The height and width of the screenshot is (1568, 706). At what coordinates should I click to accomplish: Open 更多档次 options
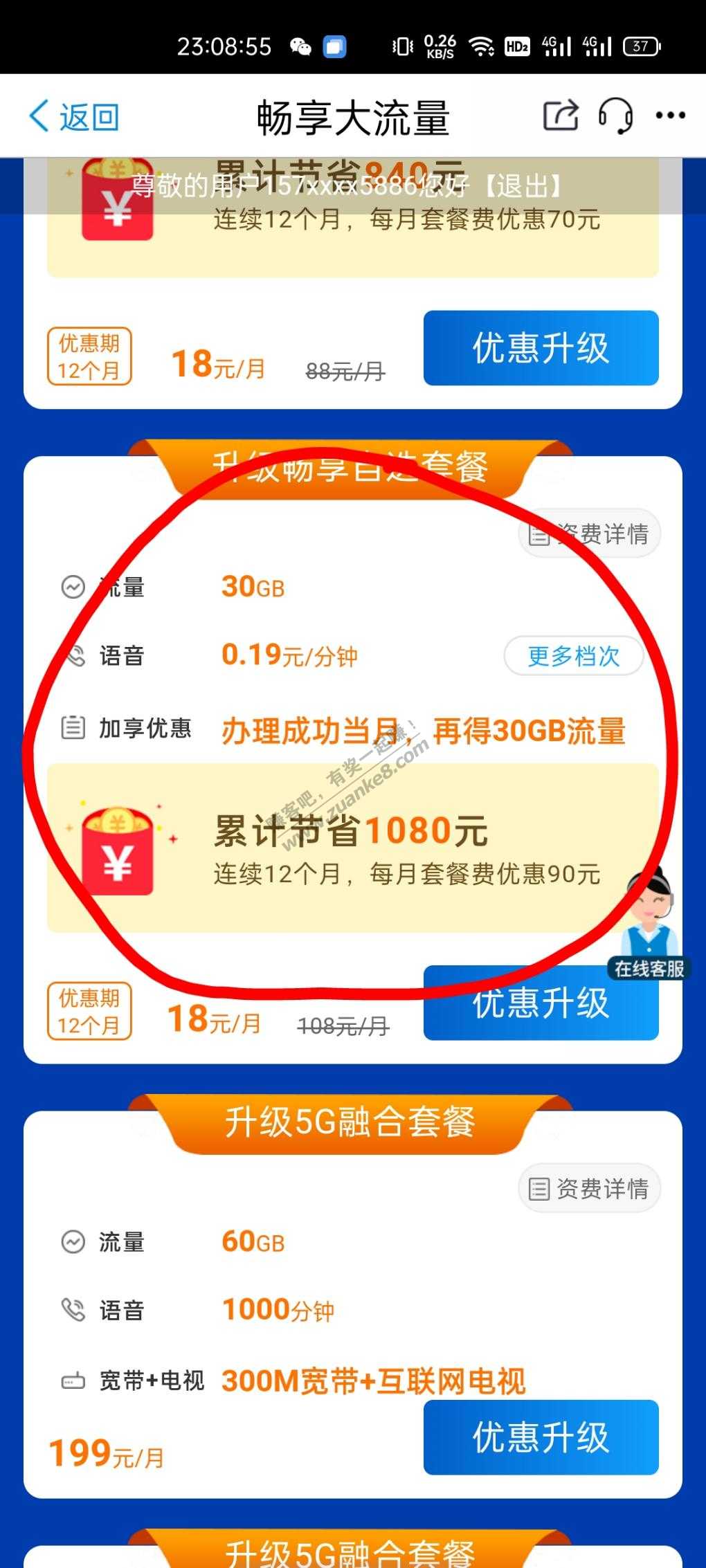point(574,655)
